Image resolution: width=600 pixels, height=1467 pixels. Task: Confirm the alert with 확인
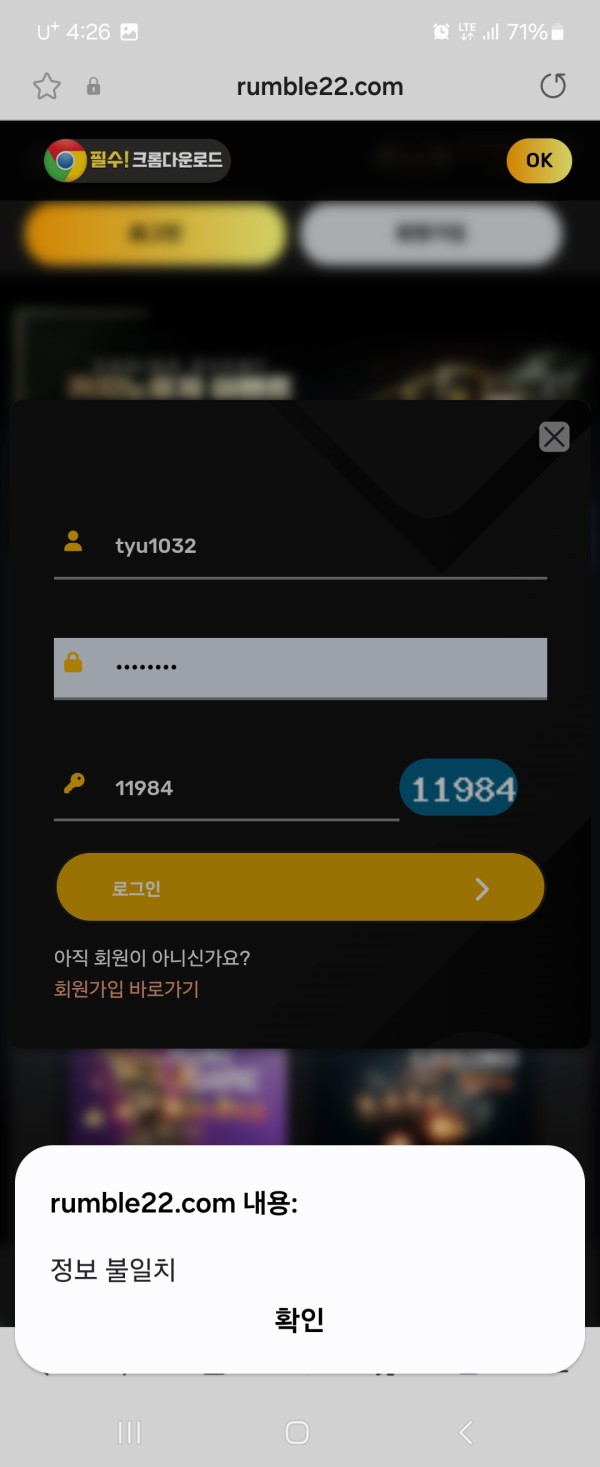[299, 1320]
